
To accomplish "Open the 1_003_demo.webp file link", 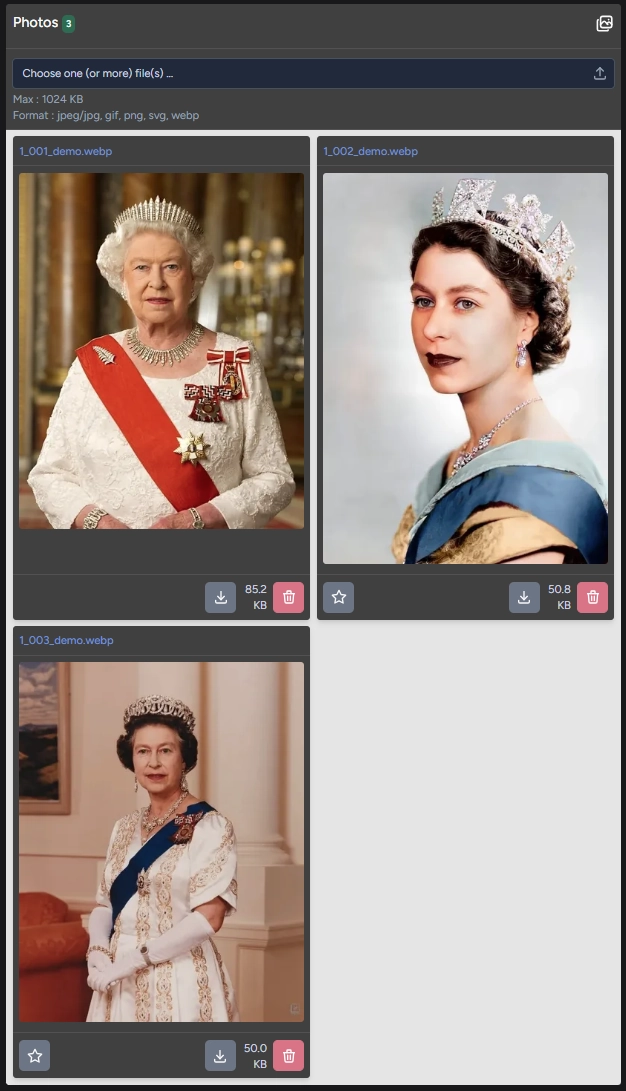I will pyautogui.click(x=66, y=640).
